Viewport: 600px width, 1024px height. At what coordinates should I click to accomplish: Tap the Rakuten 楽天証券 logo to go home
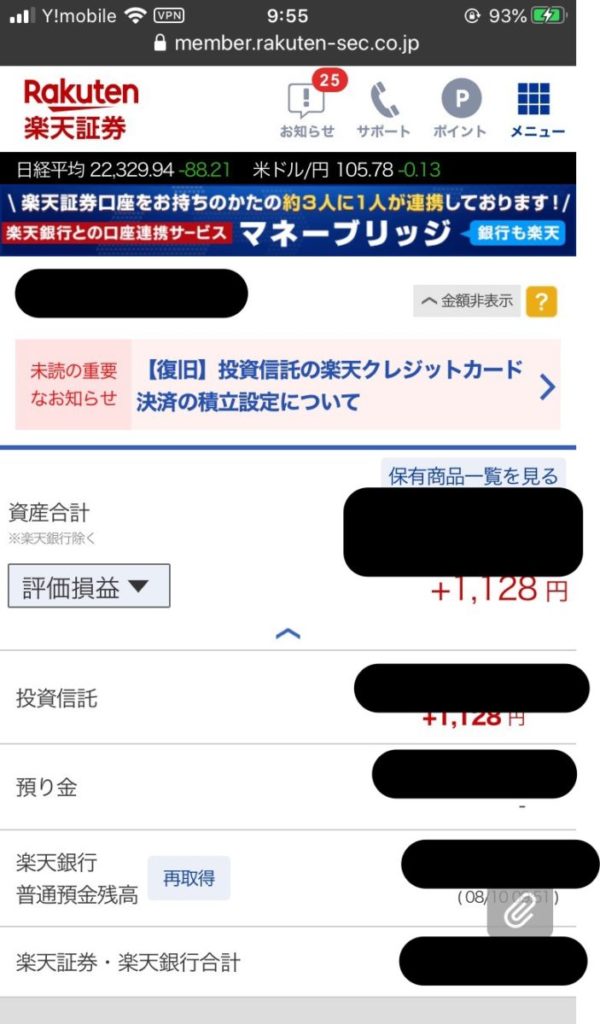80,108
